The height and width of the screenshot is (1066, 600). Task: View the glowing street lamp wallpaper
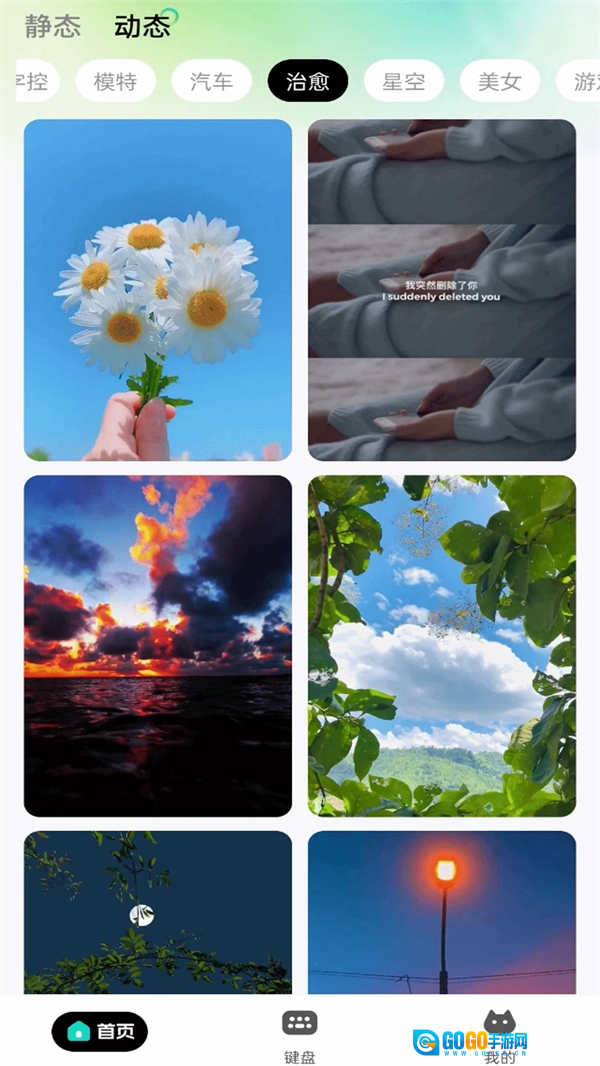point(442,912)
